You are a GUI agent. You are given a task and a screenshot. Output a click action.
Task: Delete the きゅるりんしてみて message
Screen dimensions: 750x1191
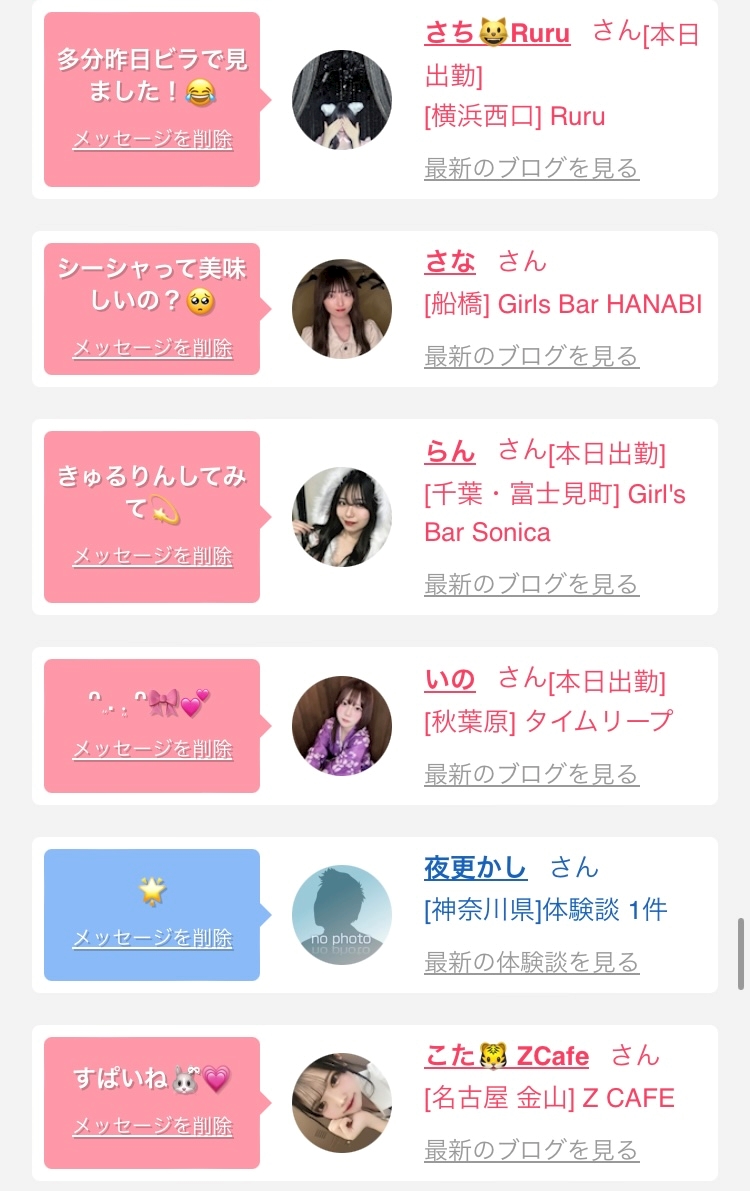(152, 557)
